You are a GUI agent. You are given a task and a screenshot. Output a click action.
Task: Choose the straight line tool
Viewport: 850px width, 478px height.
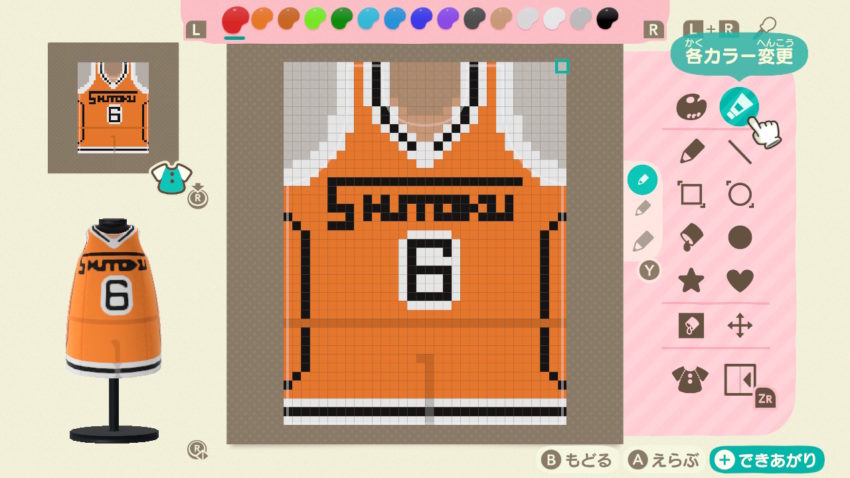click(740, 151)
